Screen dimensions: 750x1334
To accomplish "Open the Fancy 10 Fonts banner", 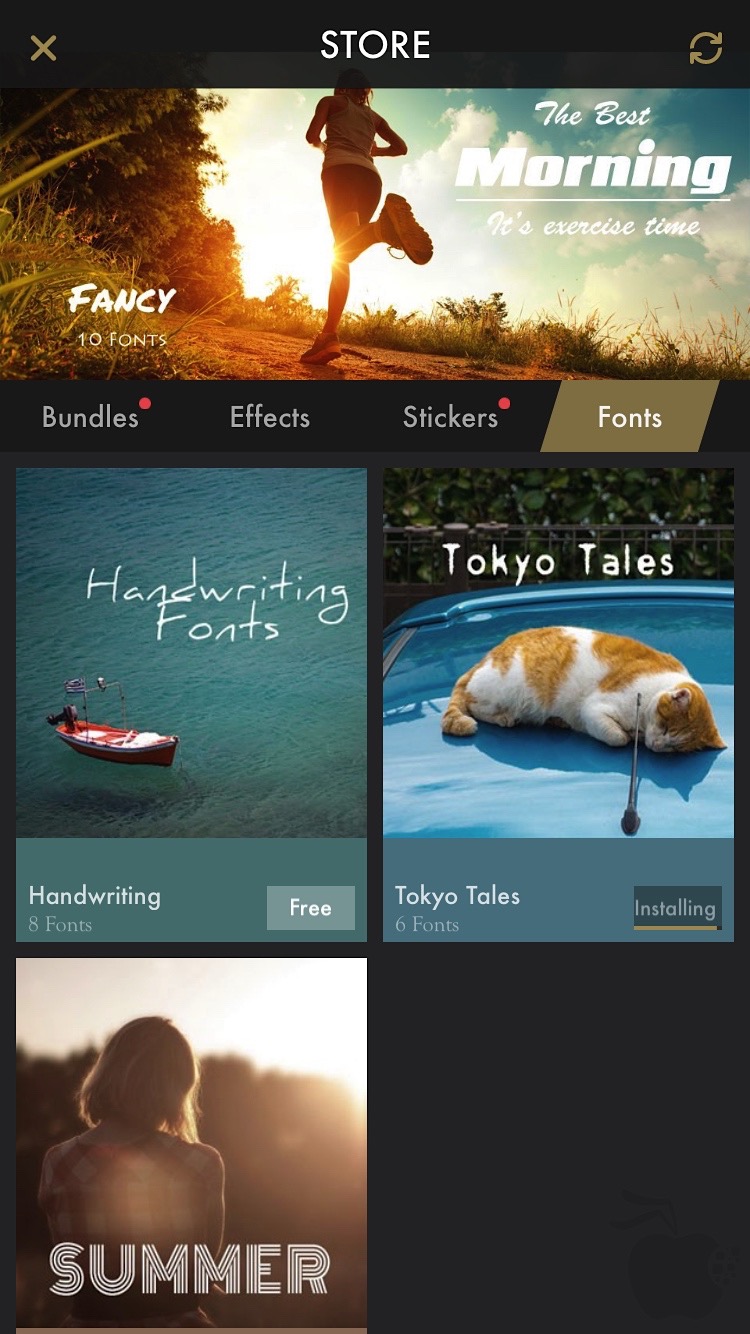I will pos(375,235).
